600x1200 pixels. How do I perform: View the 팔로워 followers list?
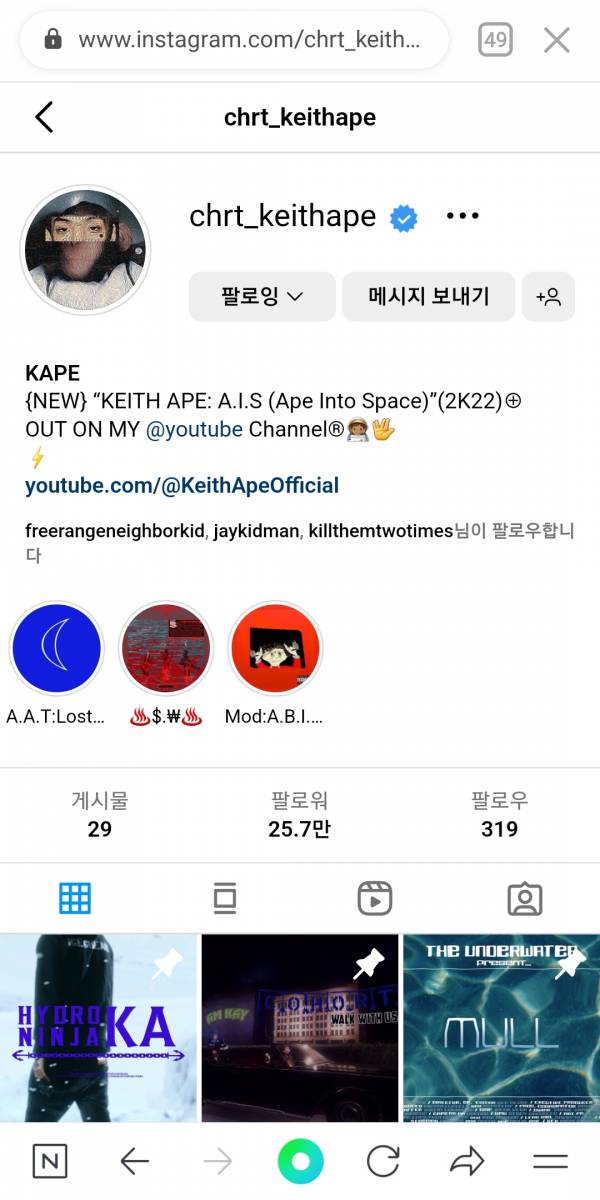(300, 814)
